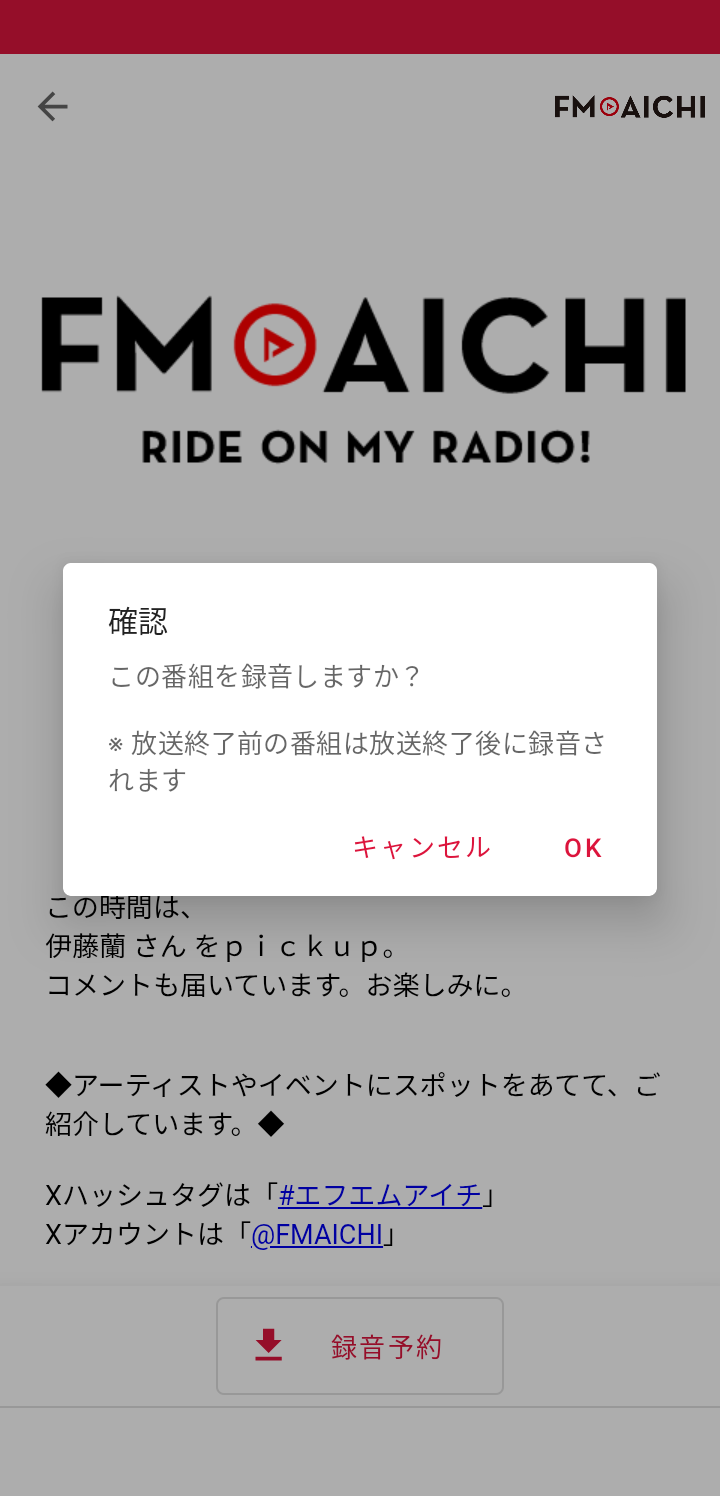
Task: Open the #エフエムアイチ hashtag link
Action: click(380, 1195)
